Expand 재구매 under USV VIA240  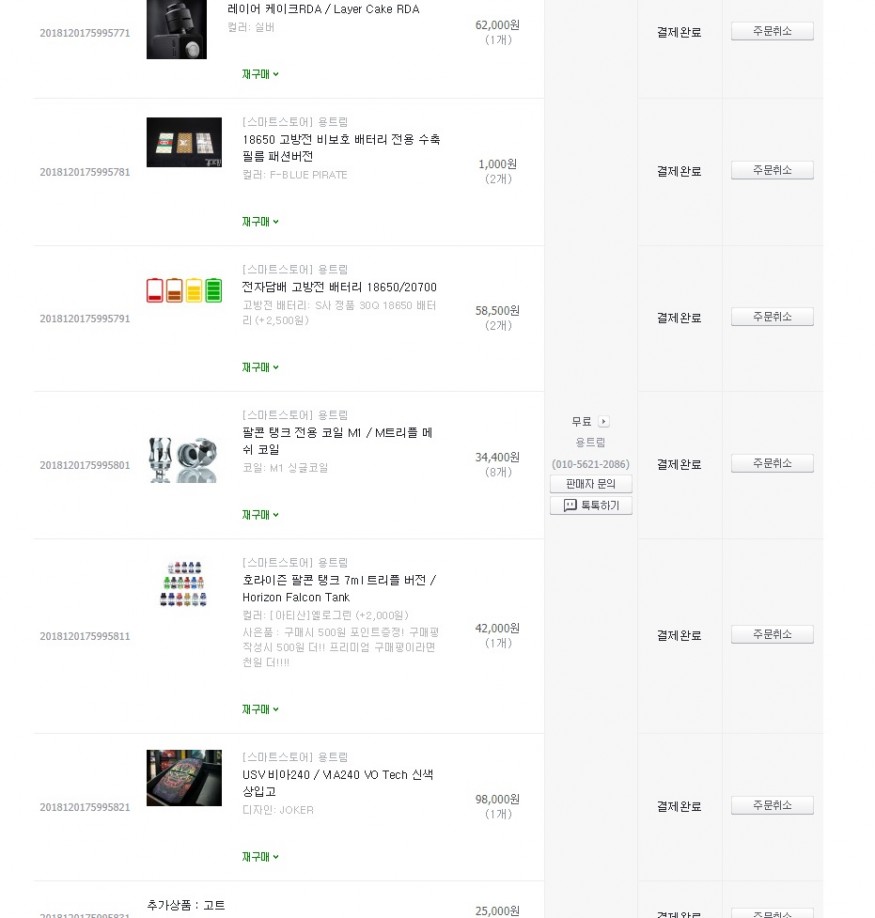(260, 857)
